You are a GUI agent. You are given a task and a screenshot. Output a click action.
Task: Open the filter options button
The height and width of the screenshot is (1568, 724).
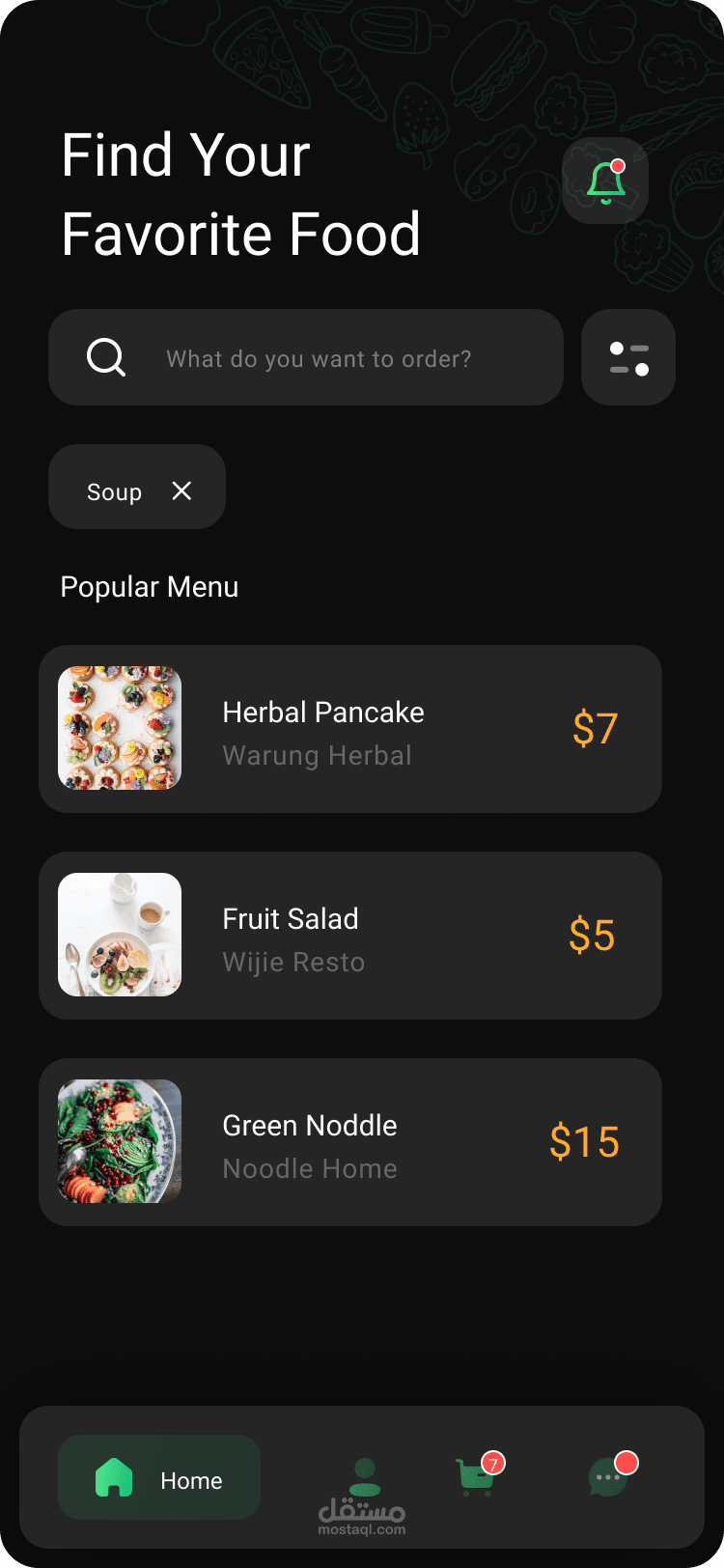coord(628,358)
